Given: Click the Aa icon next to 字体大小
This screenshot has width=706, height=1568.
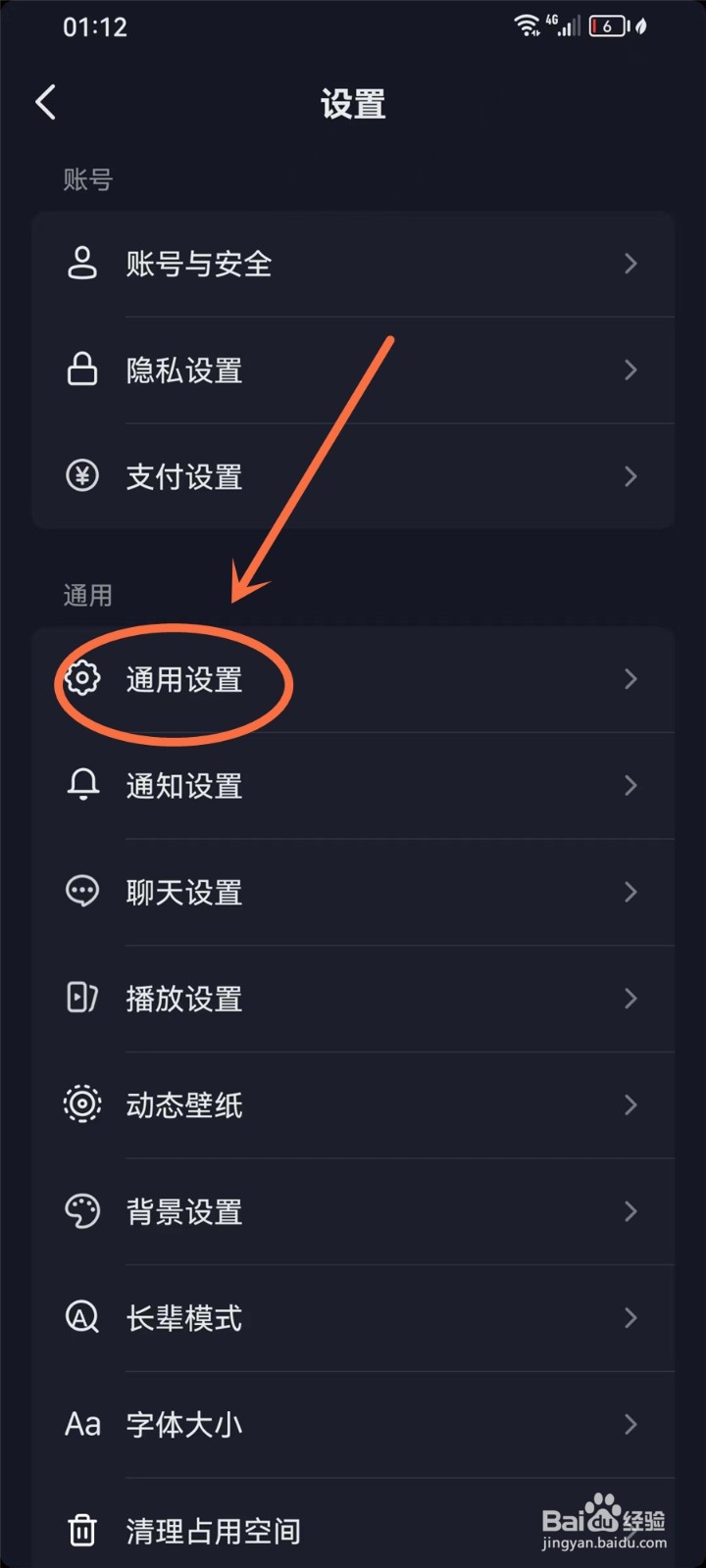Looking at the screenshot, I should coord(82,1424).
